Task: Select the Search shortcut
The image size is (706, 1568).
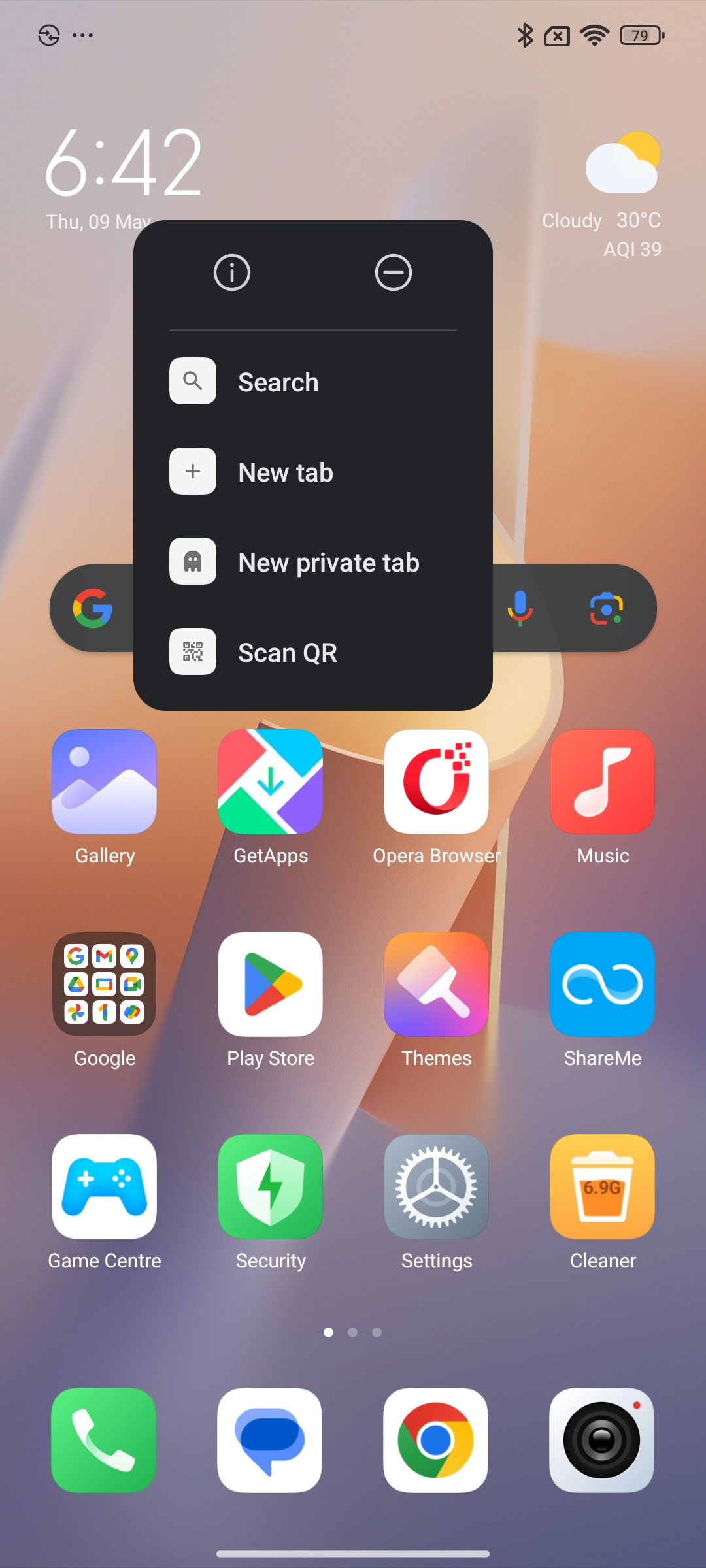Action: (x=312, y=382)
